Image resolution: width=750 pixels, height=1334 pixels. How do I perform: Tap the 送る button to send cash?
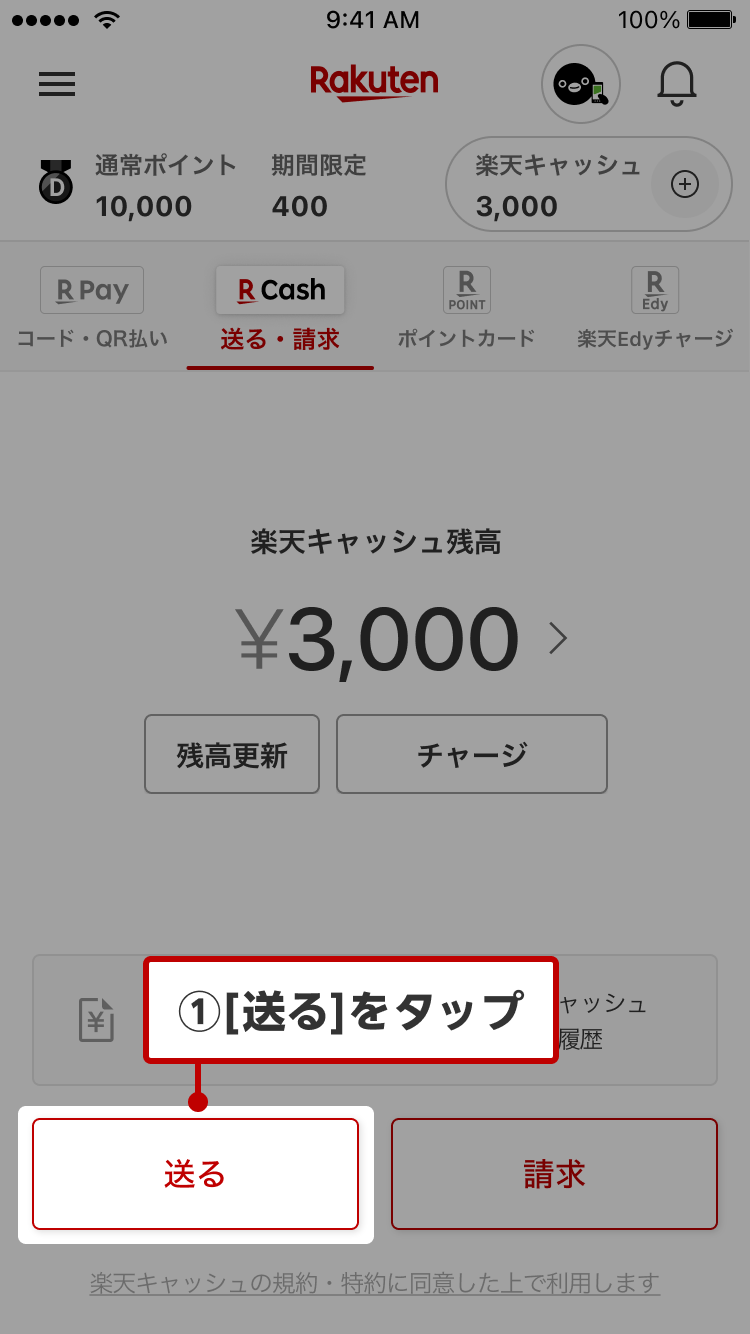pyautogui.click(x=195, y=1174)
